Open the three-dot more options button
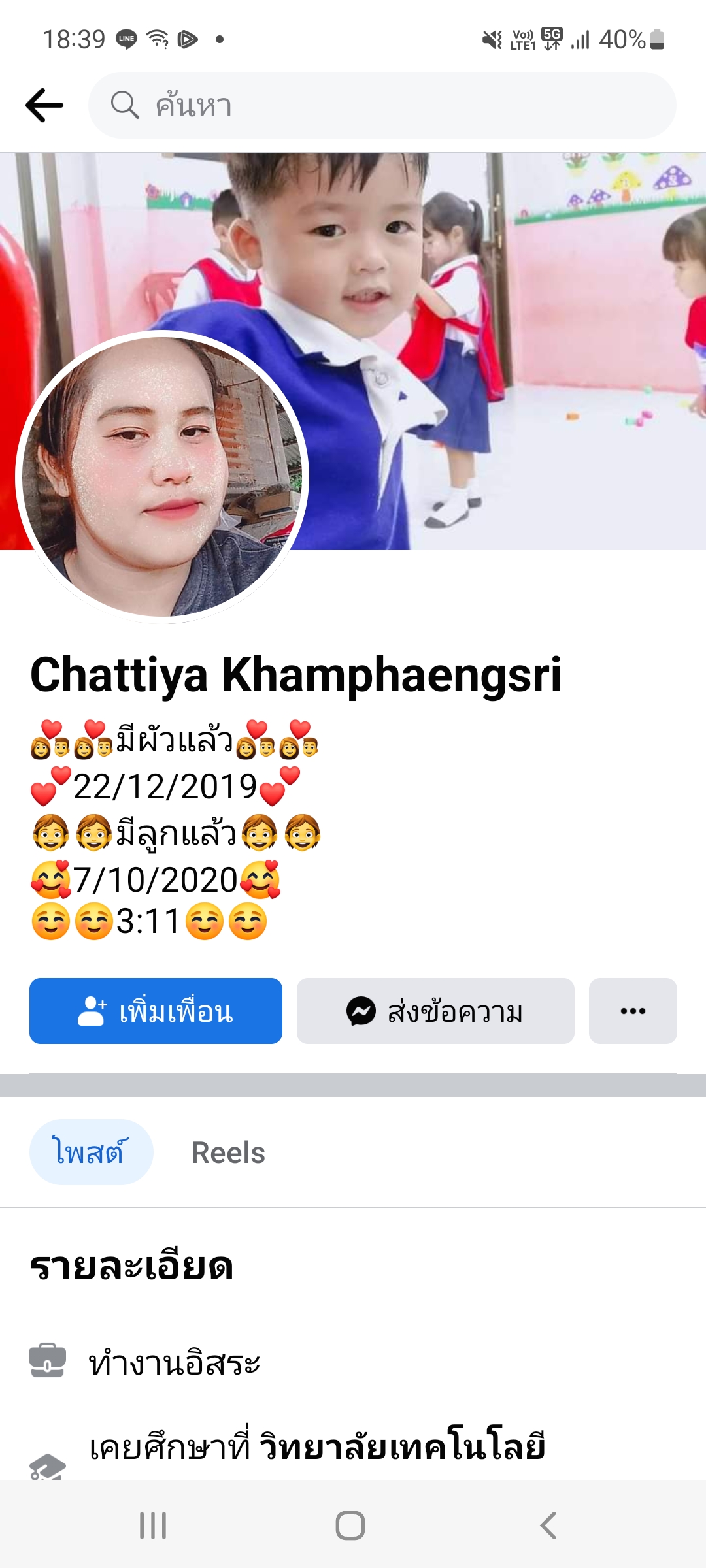This screenshot has height=1568, width=706. (632, 1011)
